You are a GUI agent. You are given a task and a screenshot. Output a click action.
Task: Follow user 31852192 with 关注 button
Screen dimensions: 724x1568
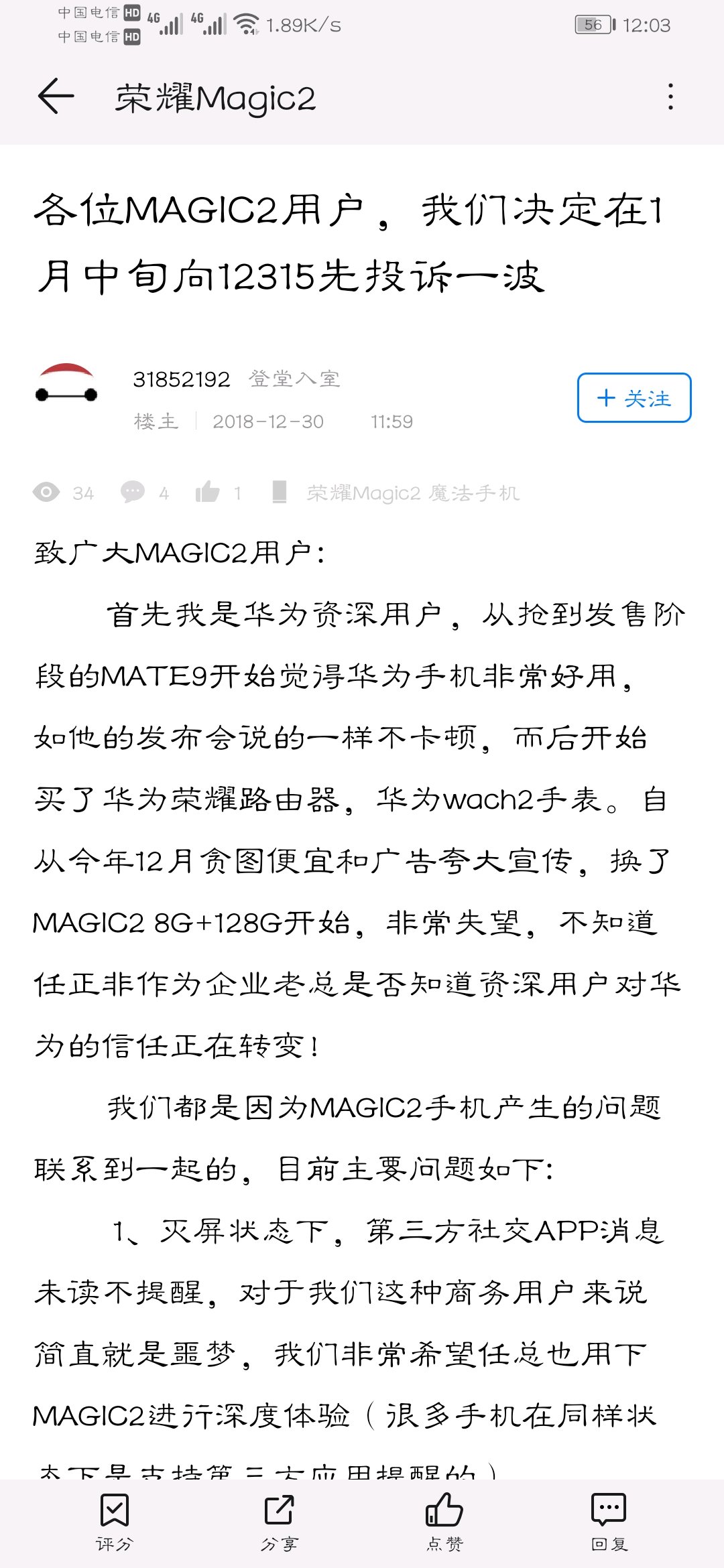(634, 398)
